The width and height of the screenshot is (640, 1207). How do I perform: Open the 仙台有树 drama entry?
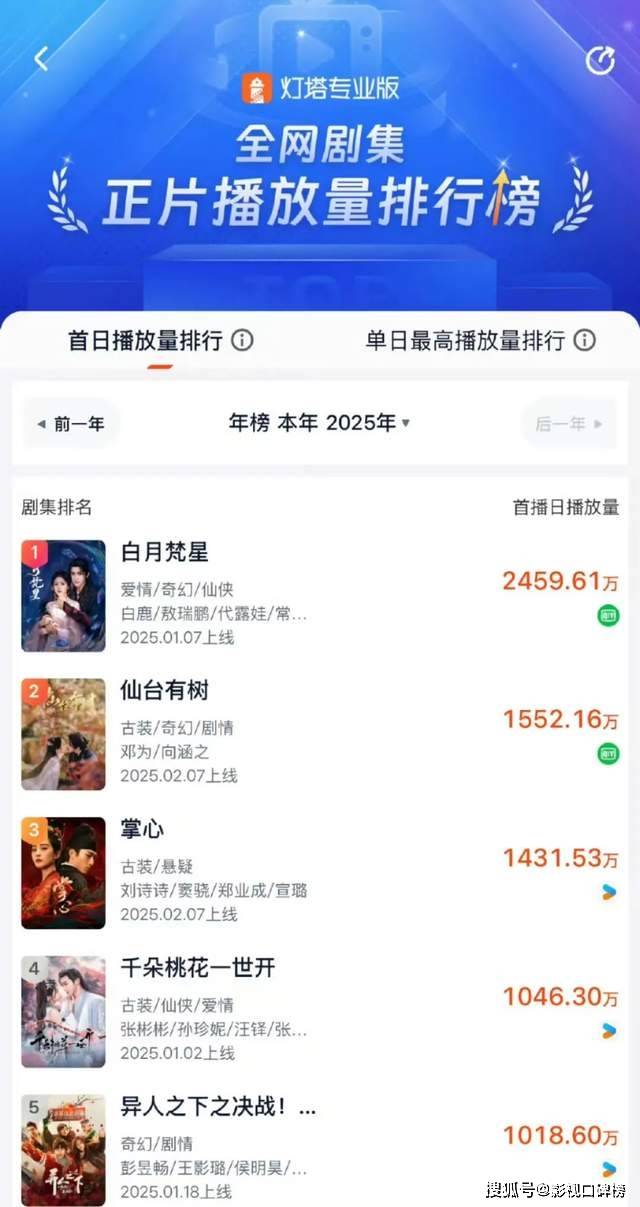pos(165,691)
